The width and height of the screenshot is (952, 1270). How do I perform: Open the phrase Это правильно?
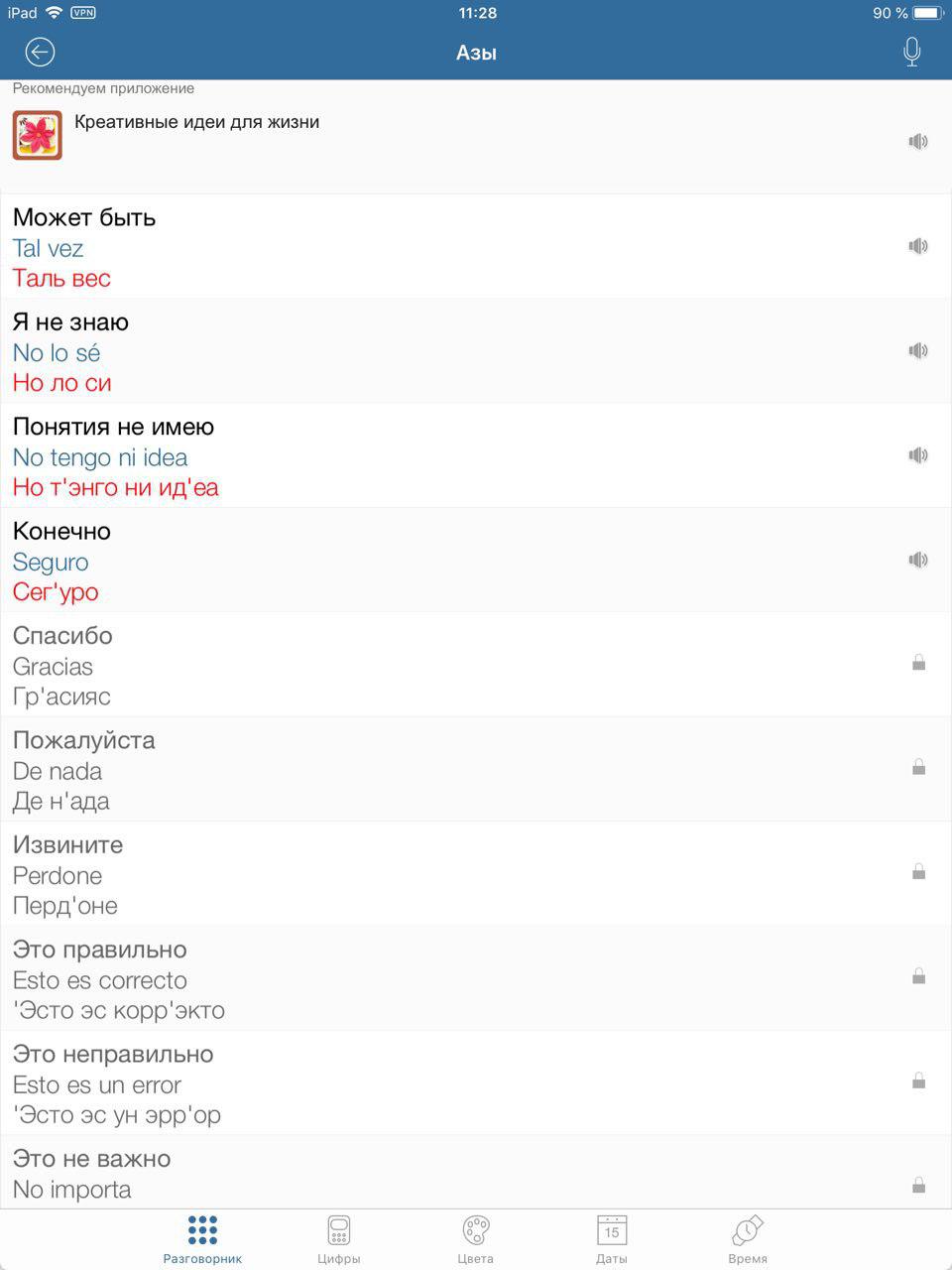point(397,978)
